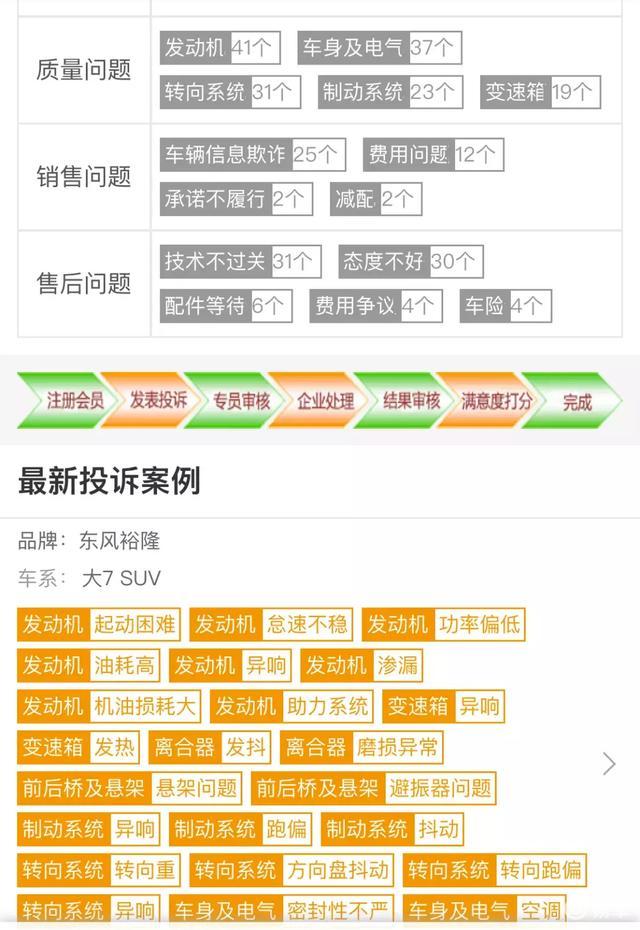Open the 承诺不履行 2个 tag
Screen dimensions: 640x930
click(x=235, y=199)
